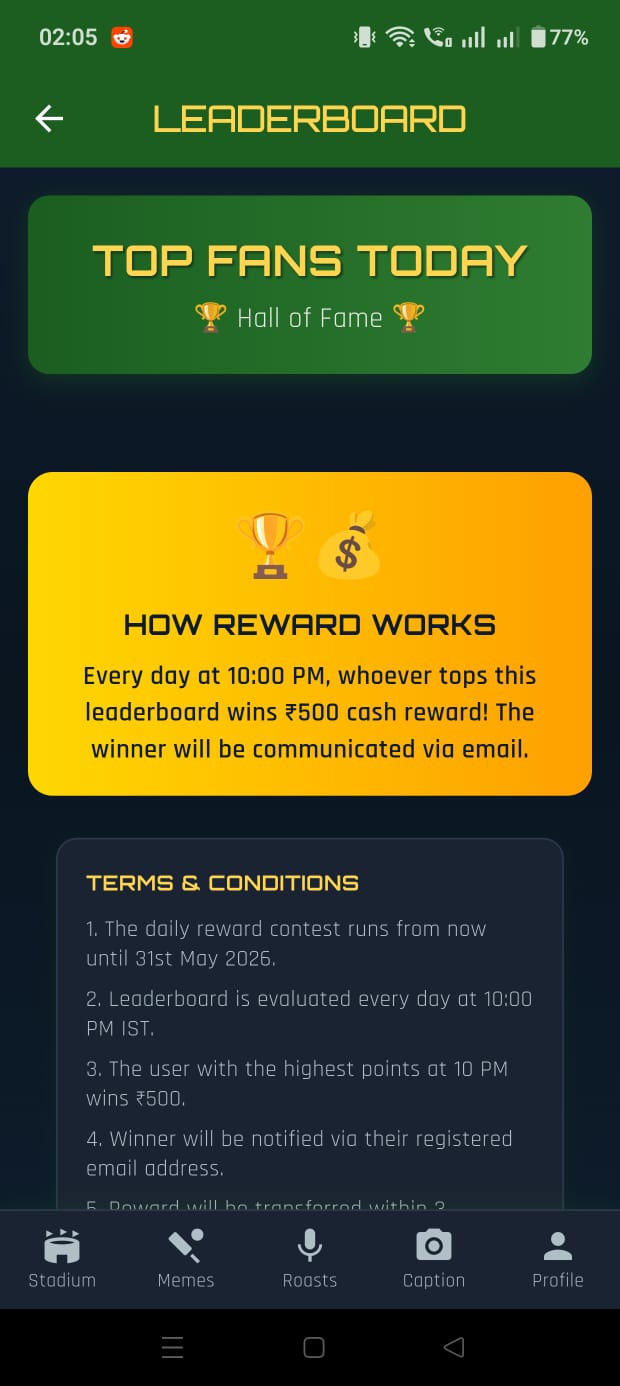620x1386 pixels.
Task: Open the system recent apps menu
Action: click(x=172, y=1347)
